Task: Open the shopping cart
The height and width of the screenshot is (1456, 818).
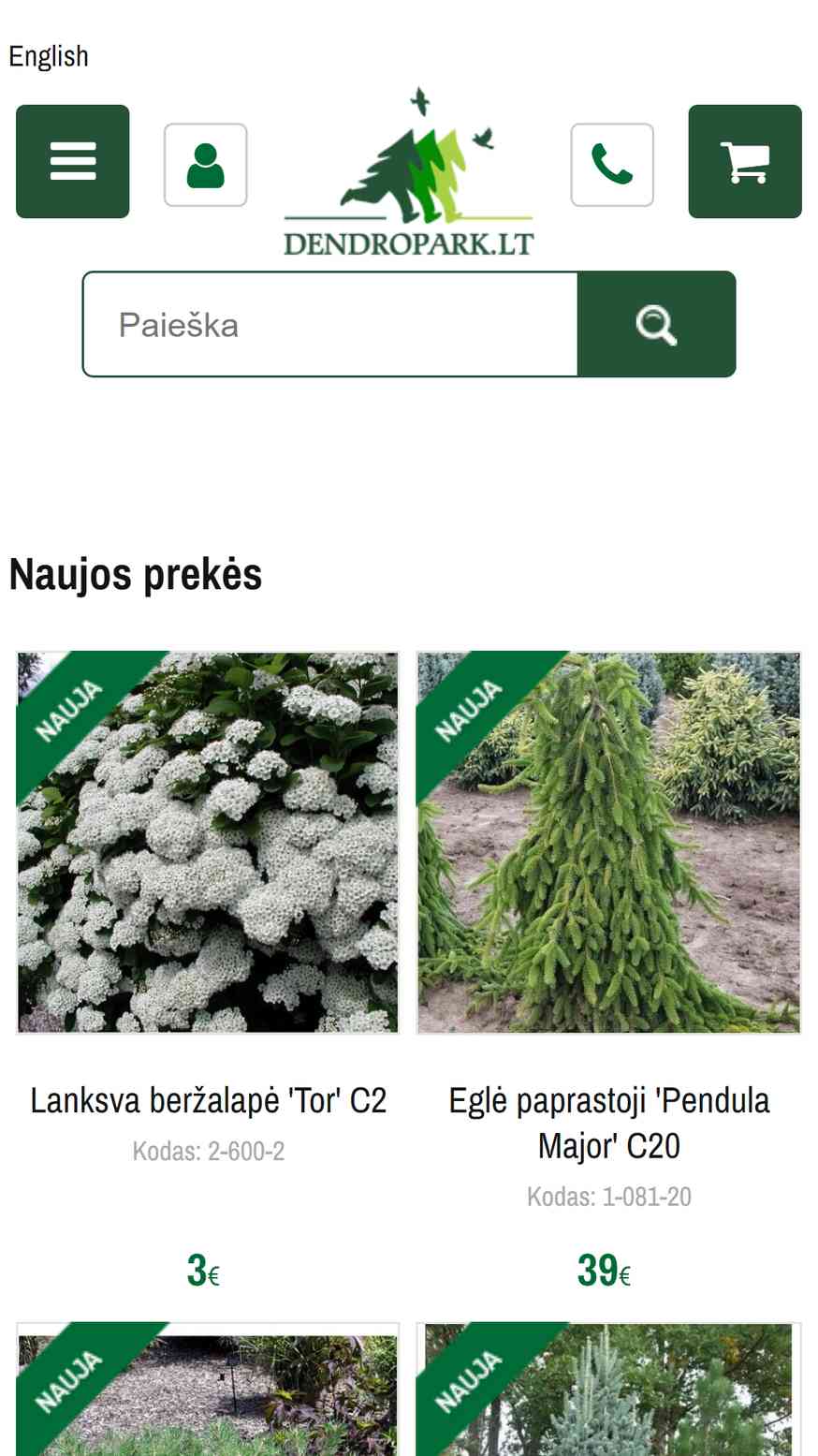Action: pos(745,161)
